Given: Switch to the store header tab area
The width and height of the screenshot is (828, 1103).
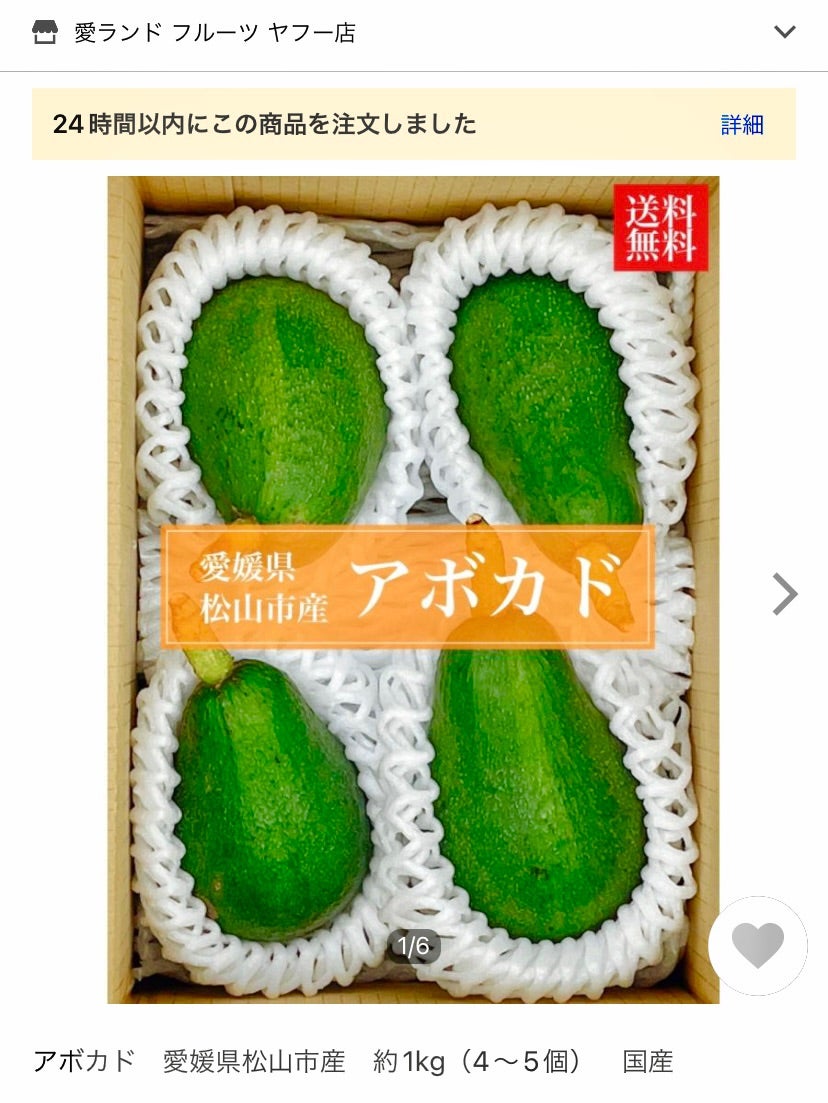Looking at the screenshot, I should click(210, 31).
